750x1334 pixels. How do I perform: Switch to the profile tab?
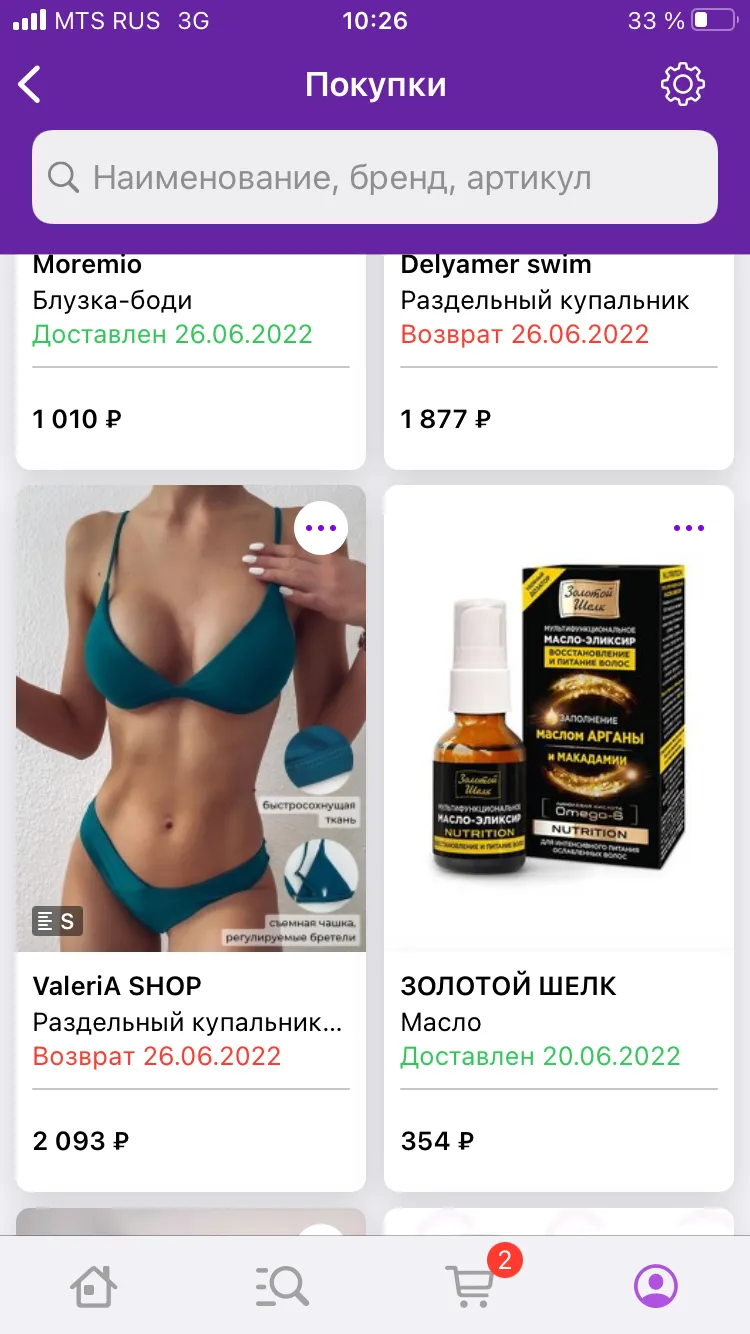pyautogui.click(x=656, y=1285)
